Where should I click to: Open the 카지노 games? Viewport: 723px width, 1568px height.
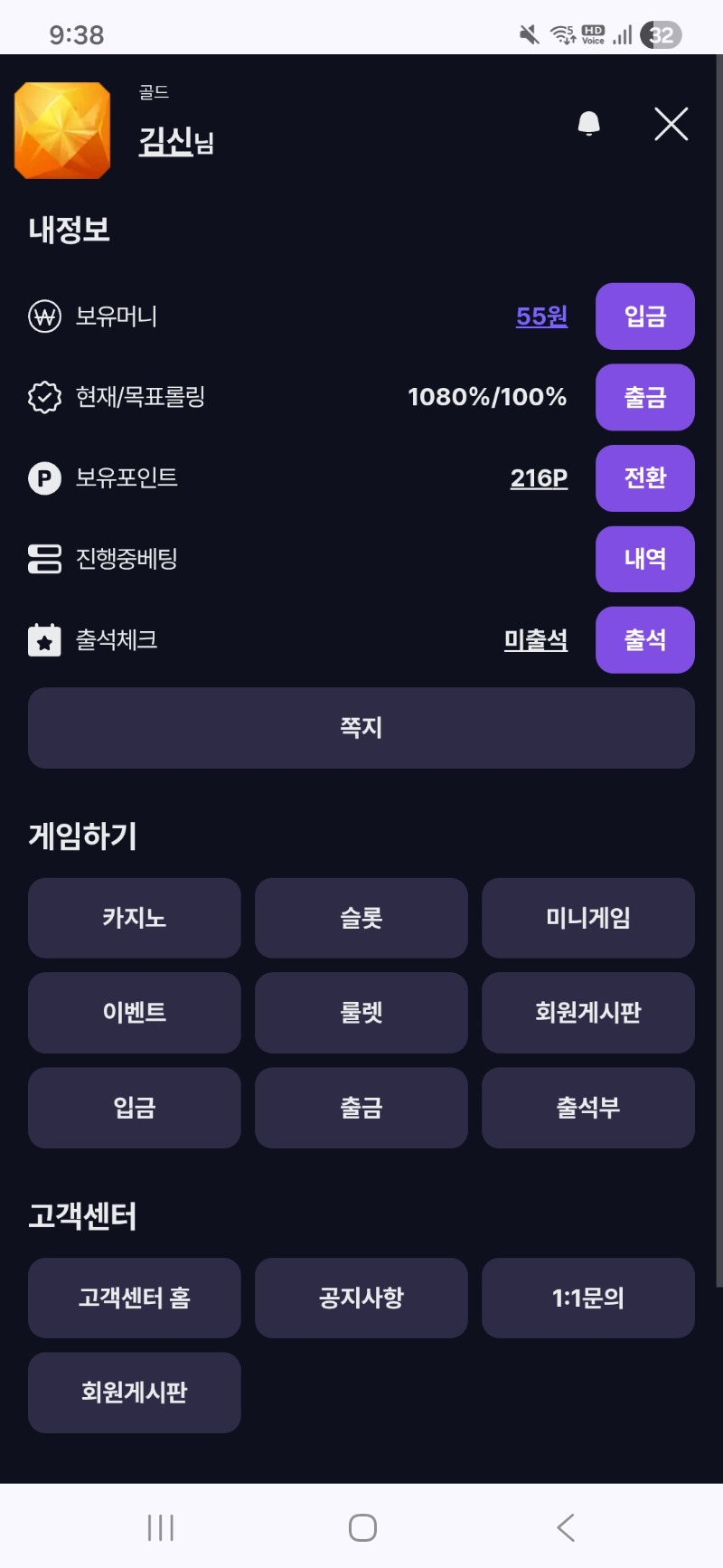[134, 918]
